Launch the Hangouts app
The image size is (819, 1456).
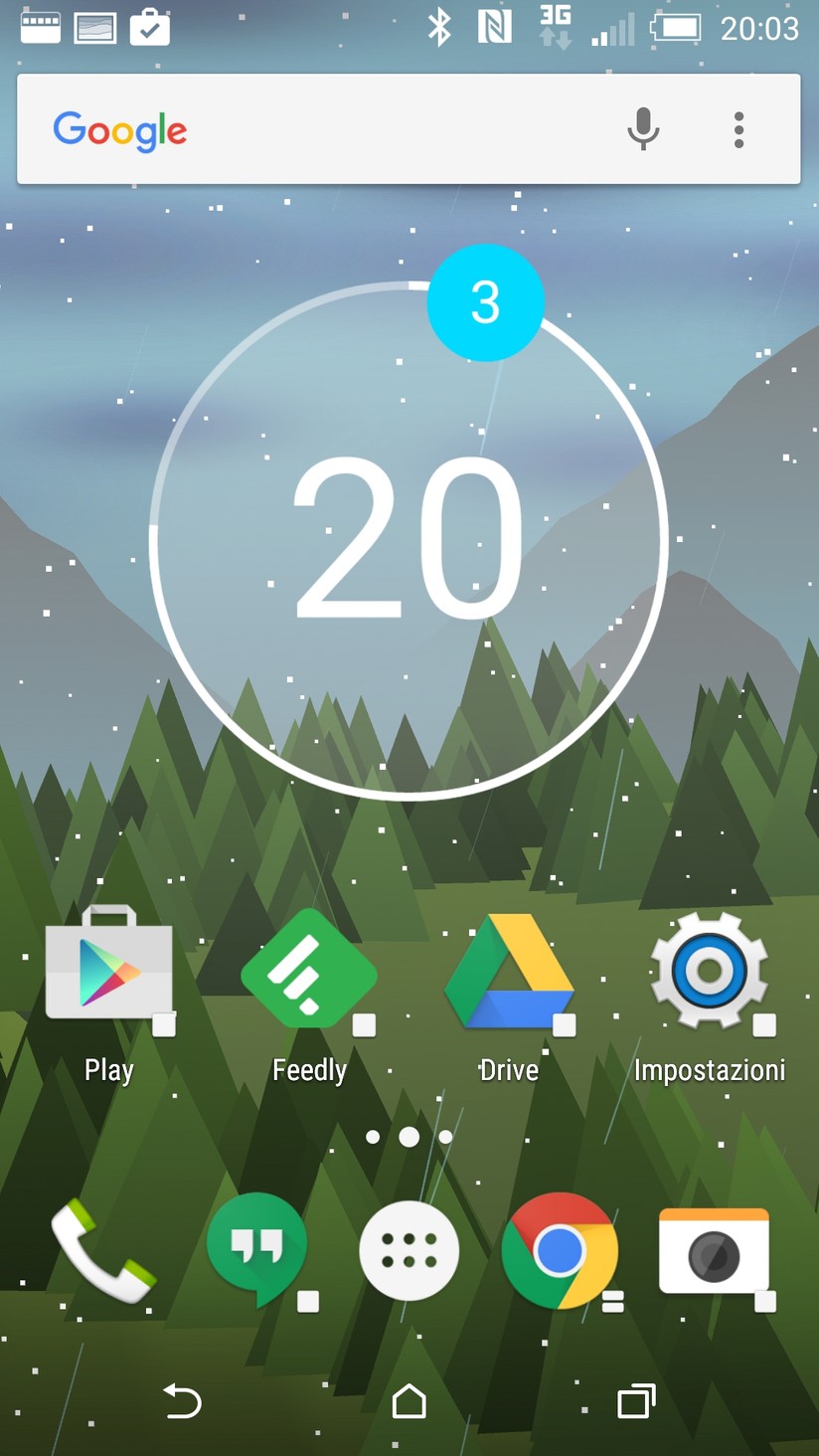tap(257, 1250)
